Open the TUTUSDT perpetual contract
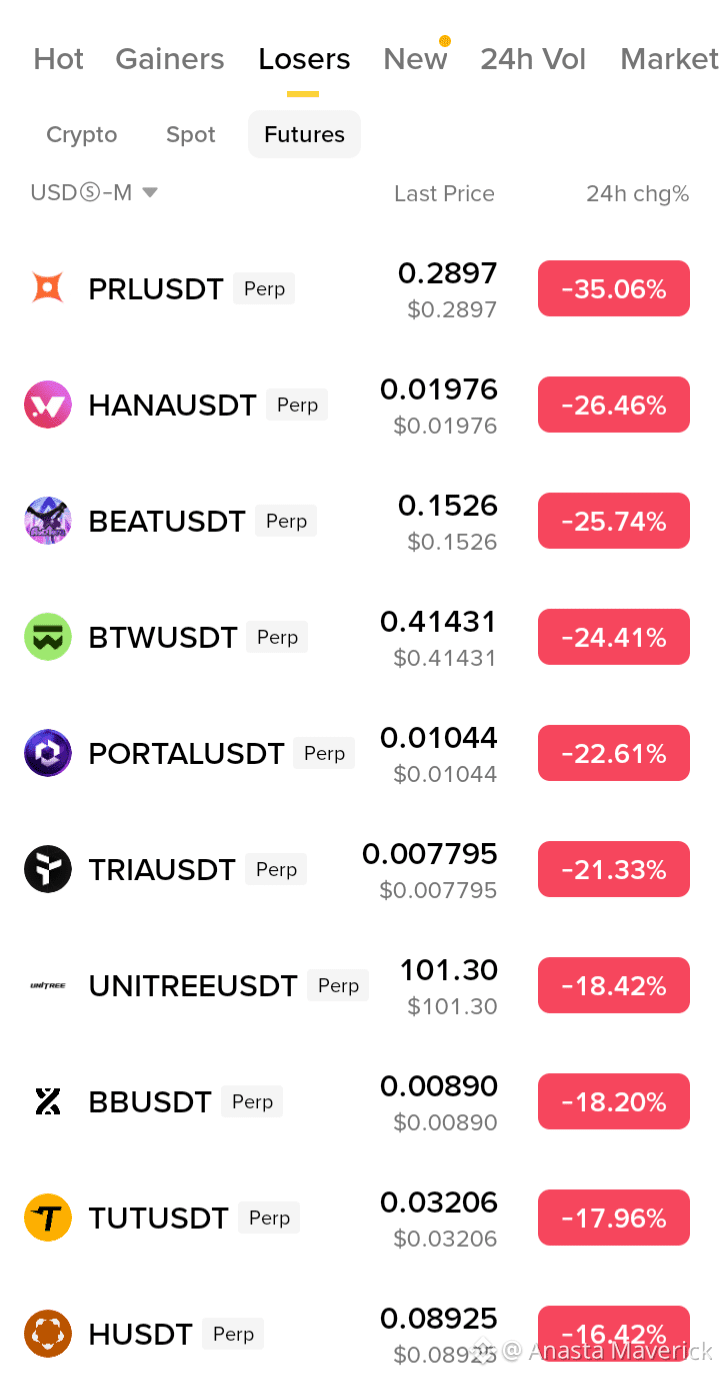This screenshot has height=1376, width=720. (360, 1217)
